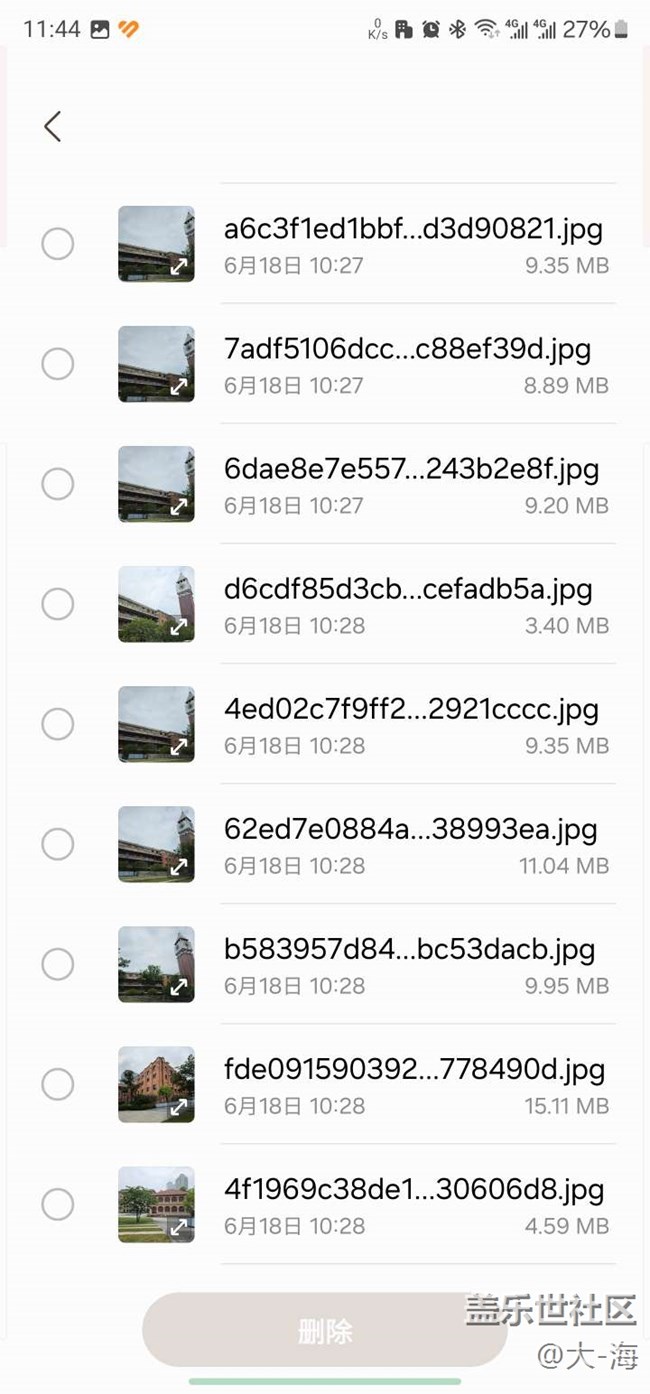Select the file 7adf5106dcc...c88ef39d.jpg
This screenshot has width=650, height=1394.
(x=58, y=364)
